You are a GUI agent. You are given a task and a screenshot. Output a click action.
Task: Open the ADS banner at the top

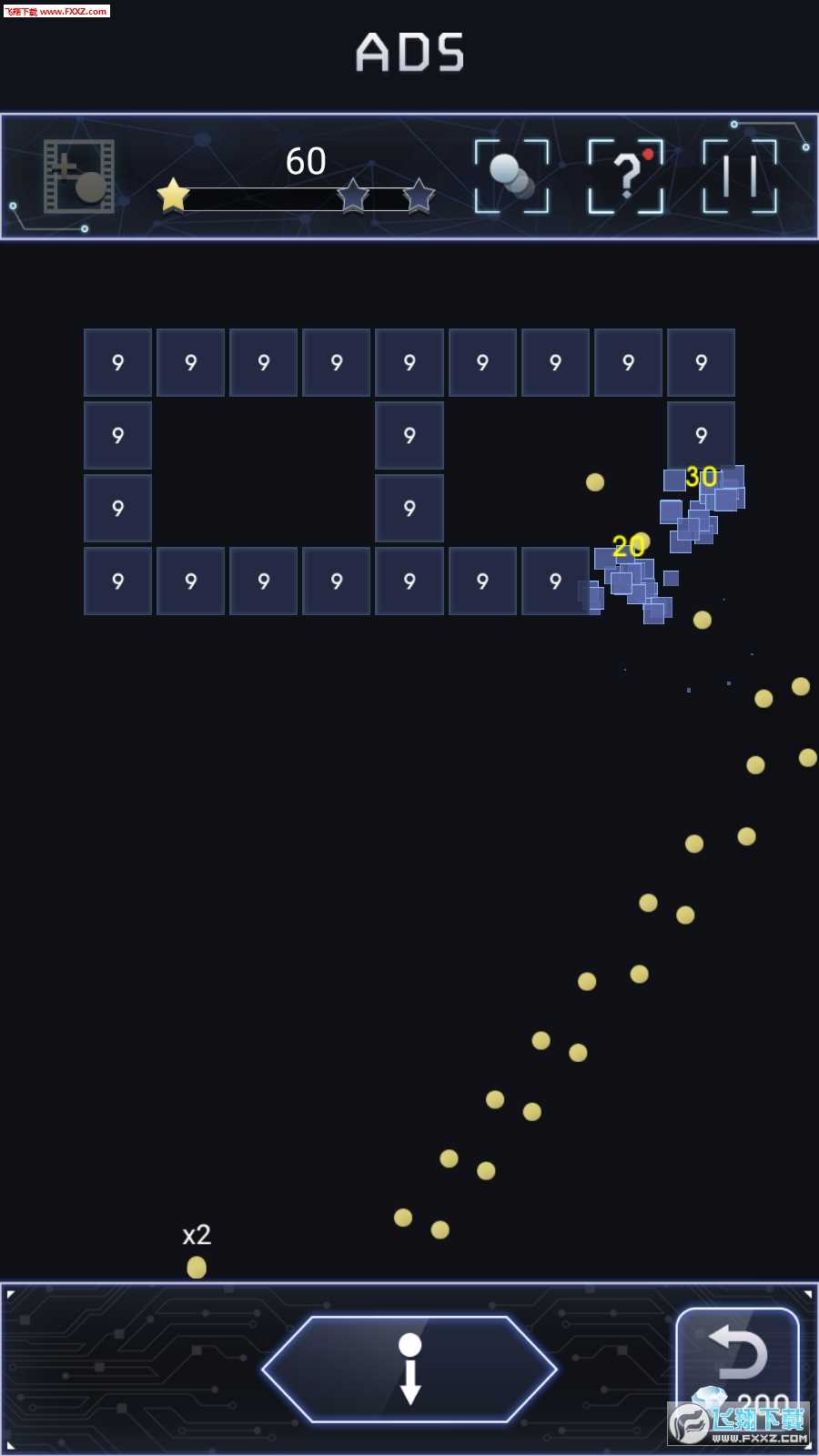pyautogui.click(x=409, y=55)
